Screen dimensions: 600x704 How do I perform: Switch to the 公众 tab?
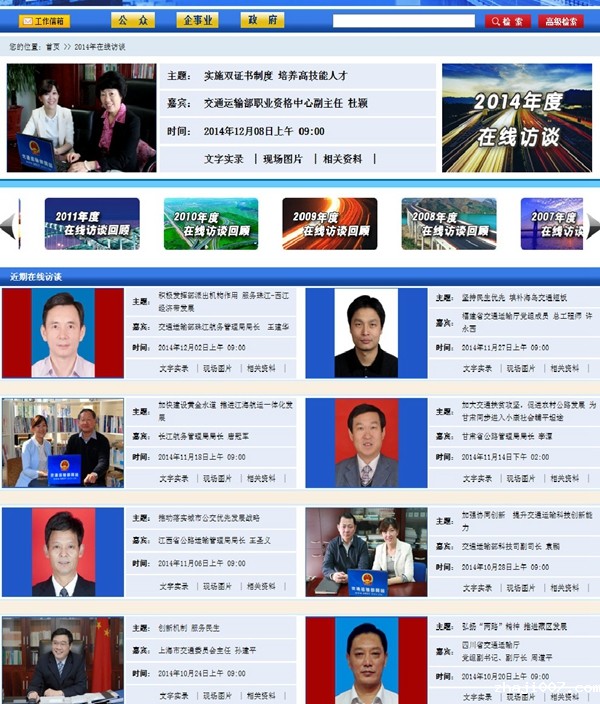(133, 20)
